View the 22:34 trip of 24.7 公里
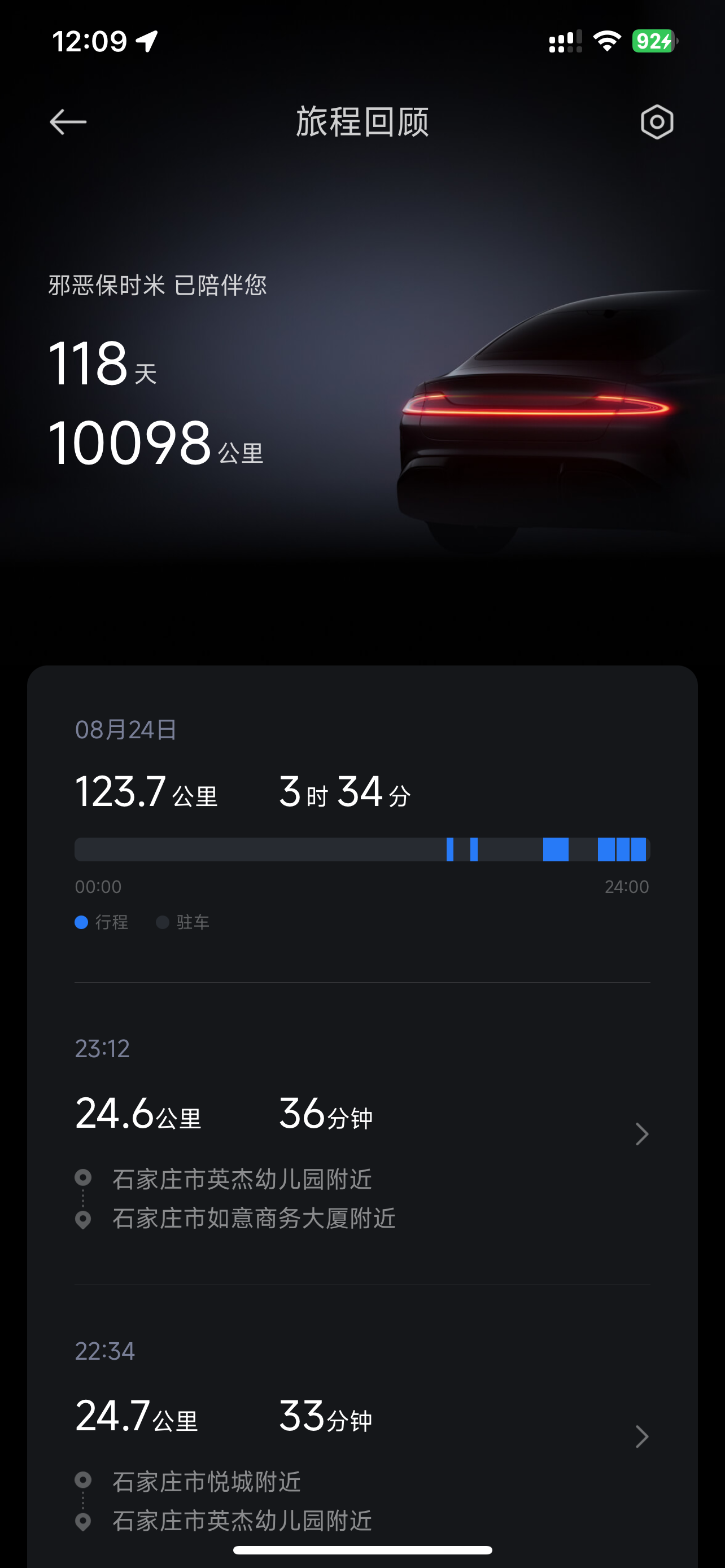Screen dimensions: 725x1568 (x=361, y=1436)
